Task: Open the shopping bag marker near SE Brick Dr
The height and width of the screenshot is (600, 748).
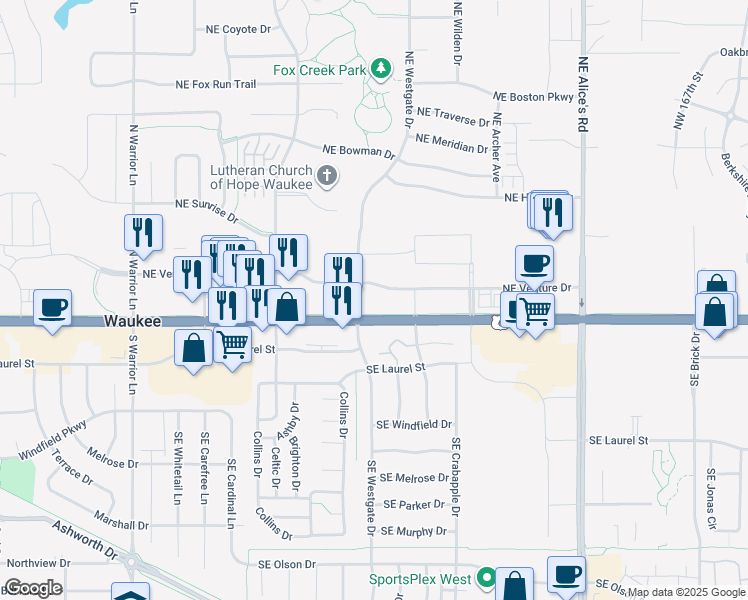Action: (x=717, y=312)
